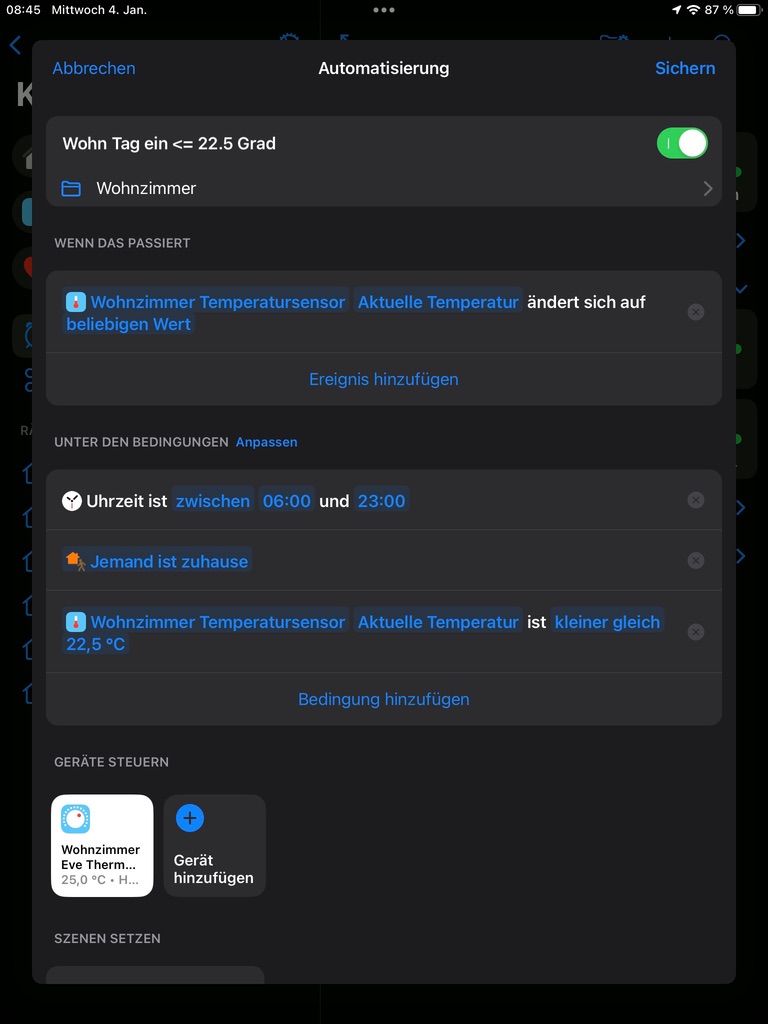Edit the 06:00 start time
Image resolution: width=768 pixels, height=1024 pixels.
(x=287, y=501)
